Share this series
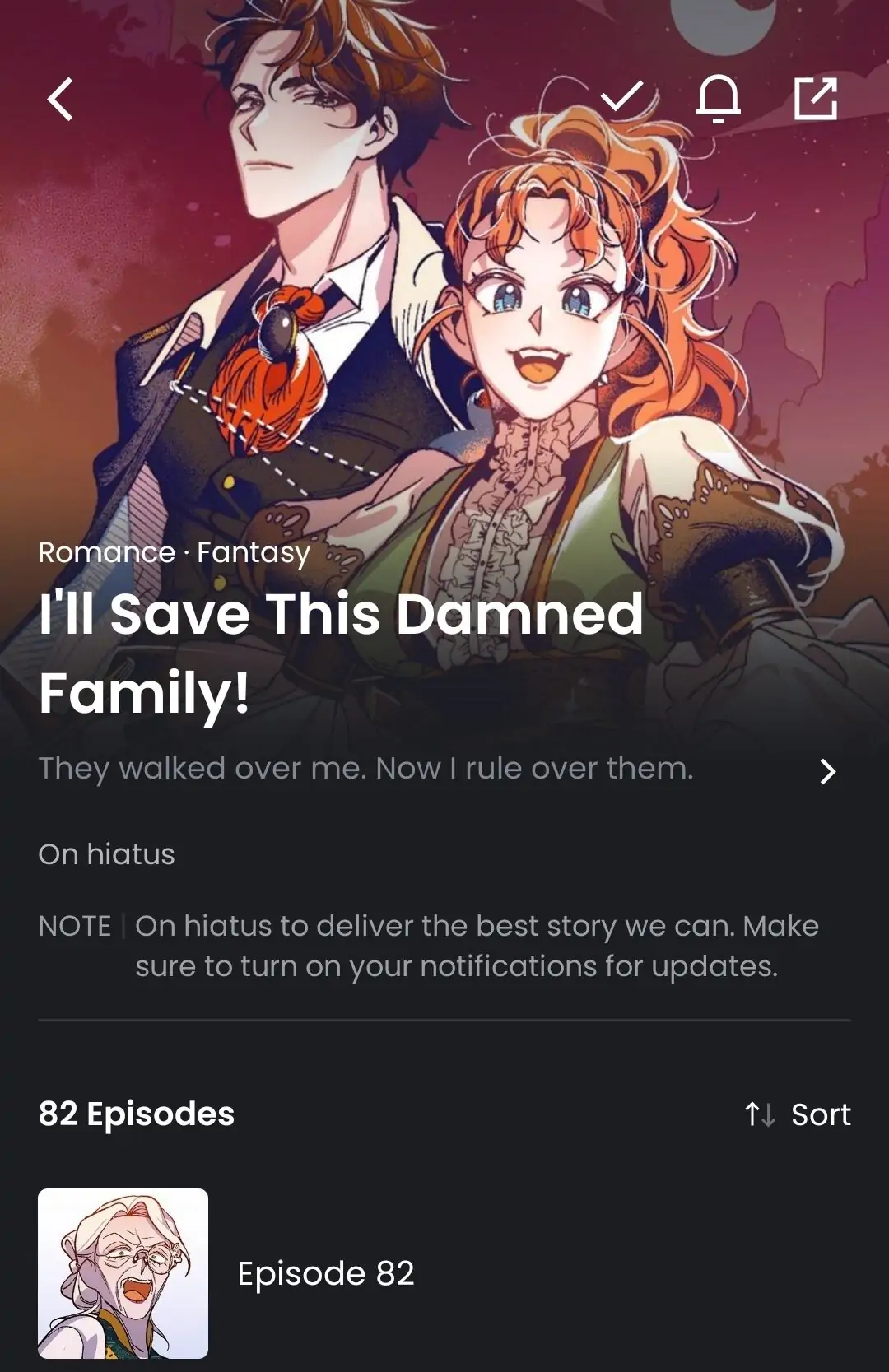This screenshot has width=889, height=1372. pyautogui.click(x=815, y=99)
